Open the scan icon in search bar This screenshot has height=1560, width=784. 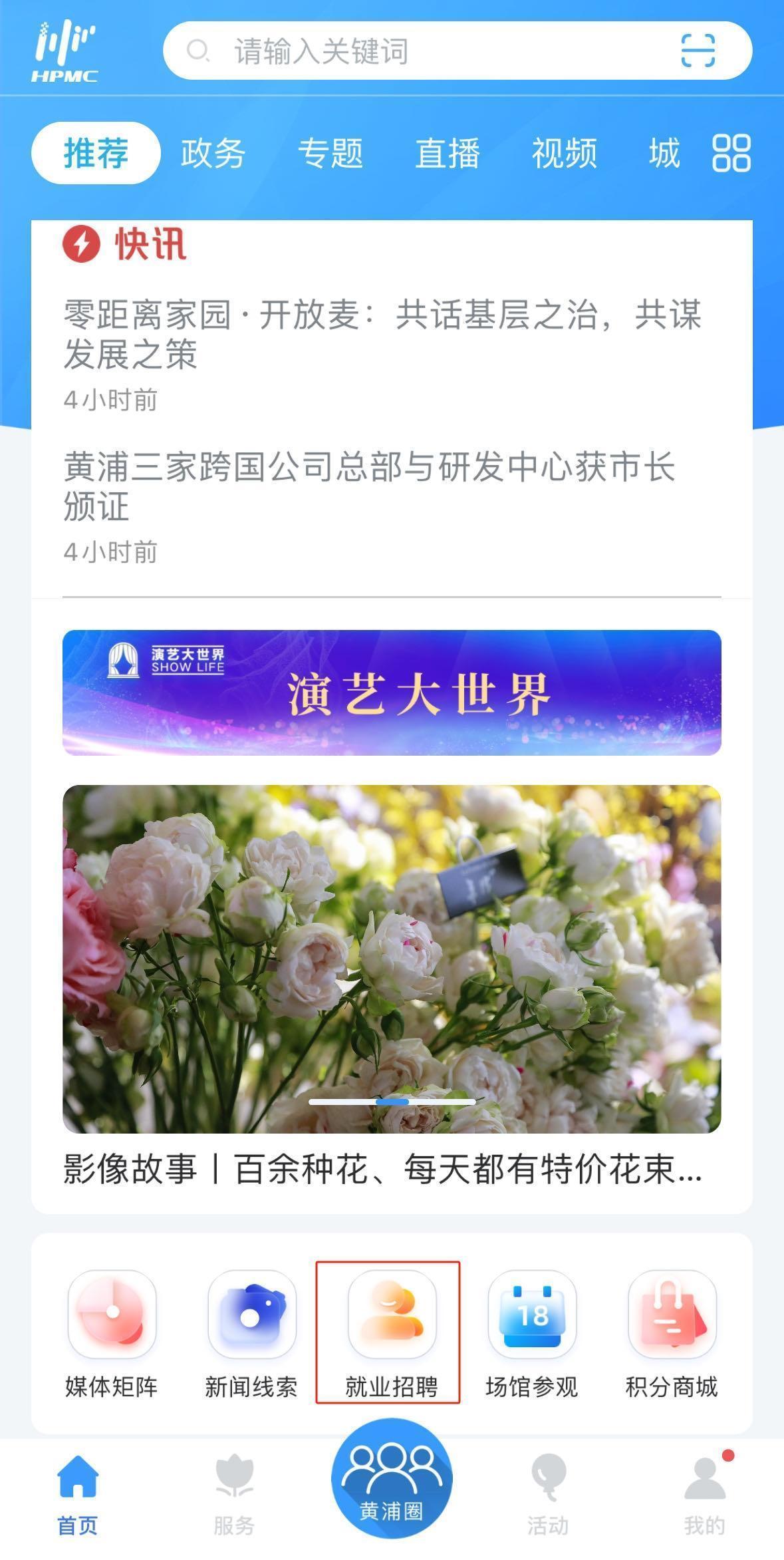(698, 51)
